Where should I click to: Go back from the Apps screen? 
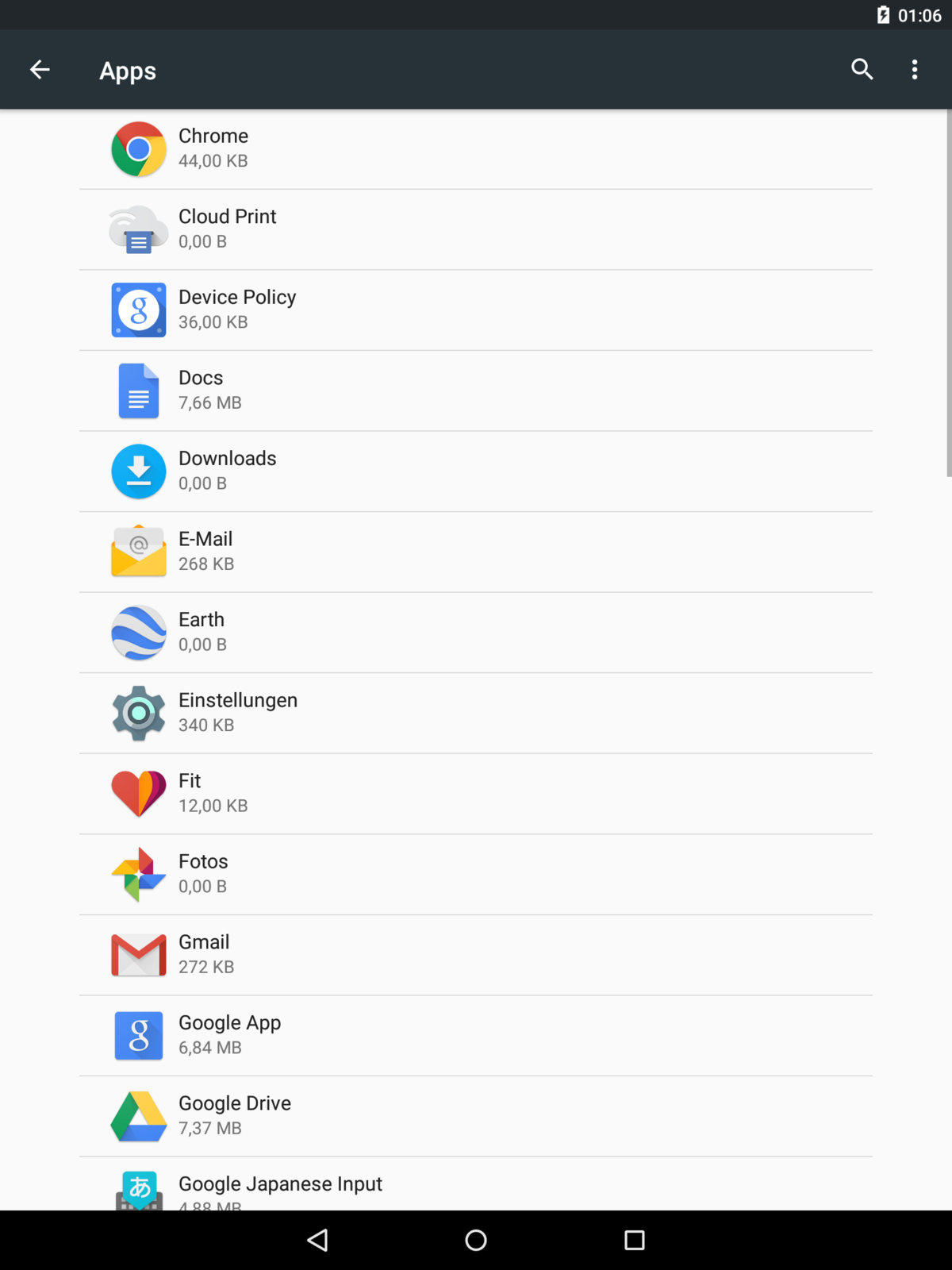[x=40, y=70]
